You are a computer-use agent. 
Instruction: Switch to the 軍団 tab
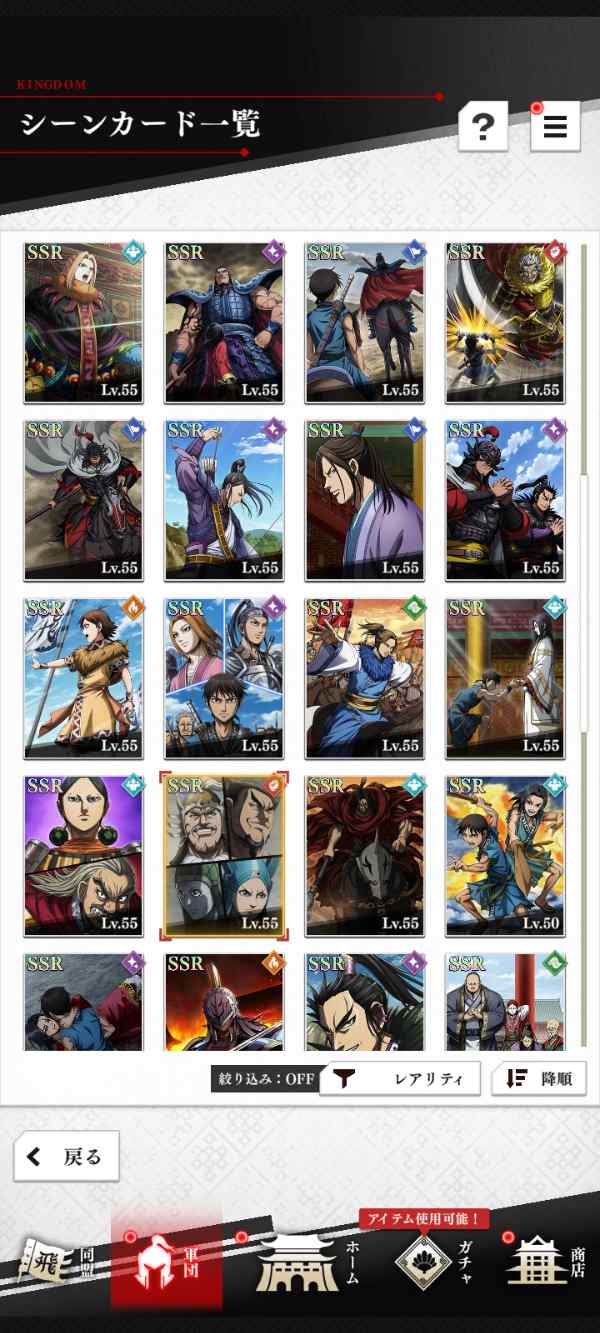click(x=166, y=1260)
